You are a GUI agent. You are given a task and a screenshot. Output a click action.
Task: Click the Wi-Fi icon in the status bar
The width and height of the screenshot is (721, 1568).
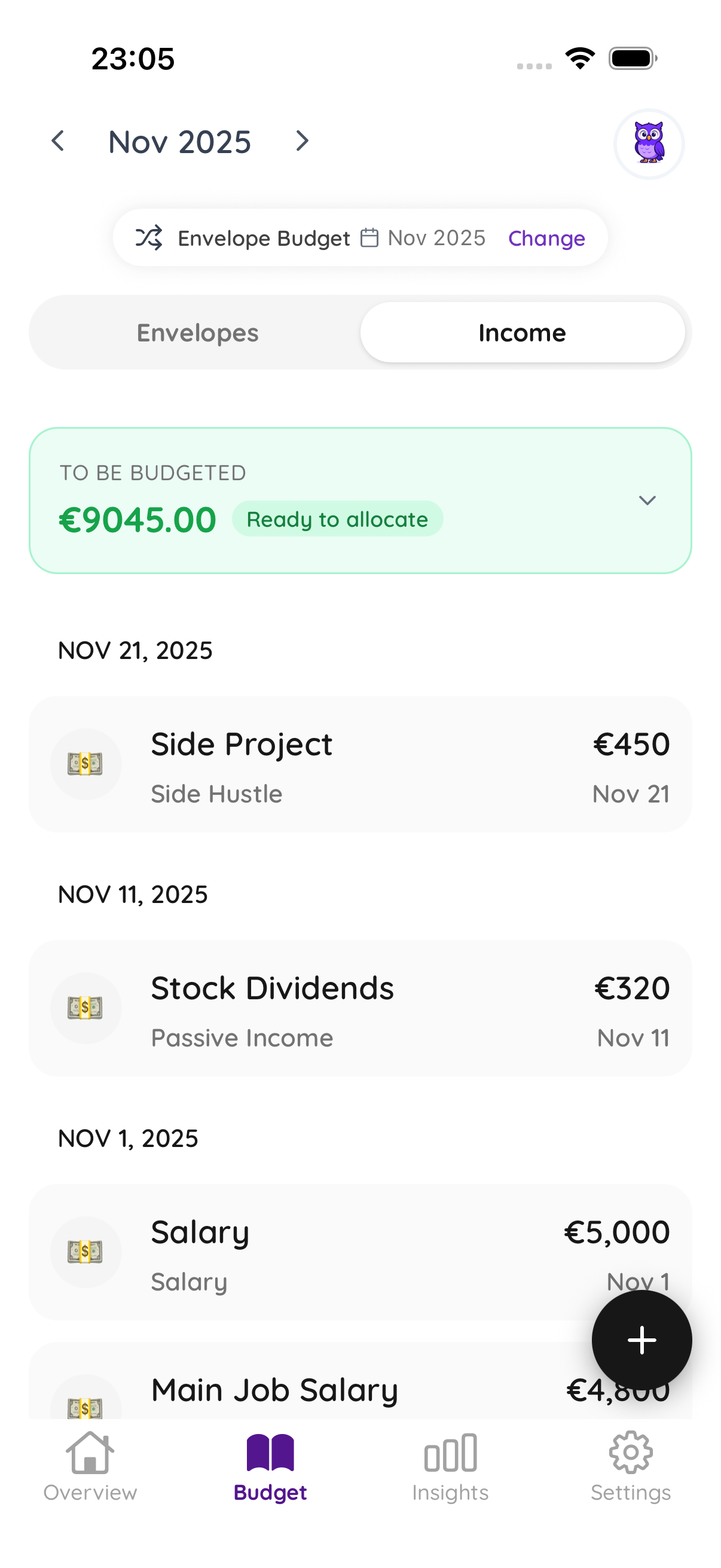click(x=580, y=58)
